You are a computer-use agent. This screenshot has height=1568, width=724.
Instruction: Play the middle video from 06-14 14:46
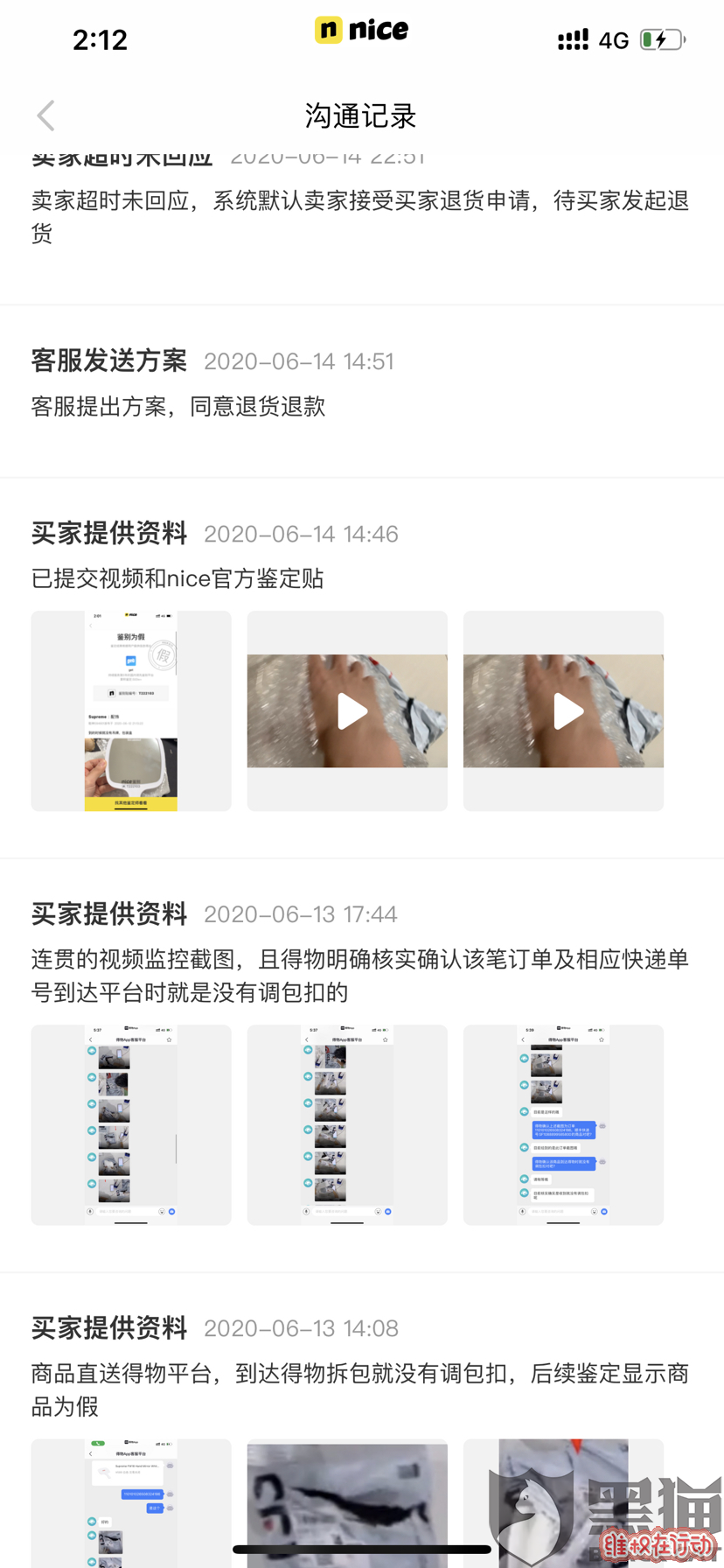point(347,710)
